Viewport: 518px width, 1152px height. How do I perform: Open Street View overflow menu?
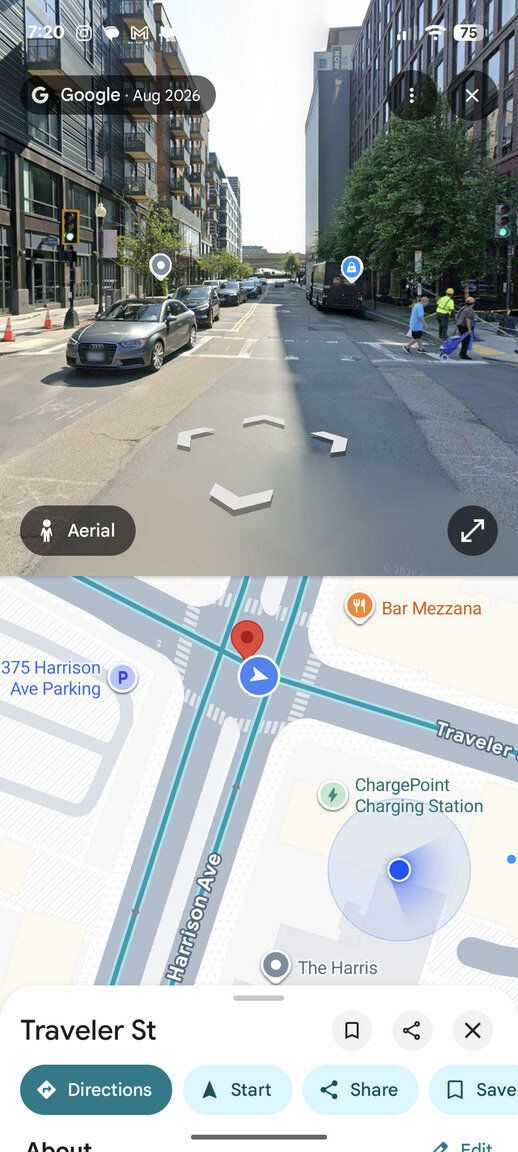(411, 96)
